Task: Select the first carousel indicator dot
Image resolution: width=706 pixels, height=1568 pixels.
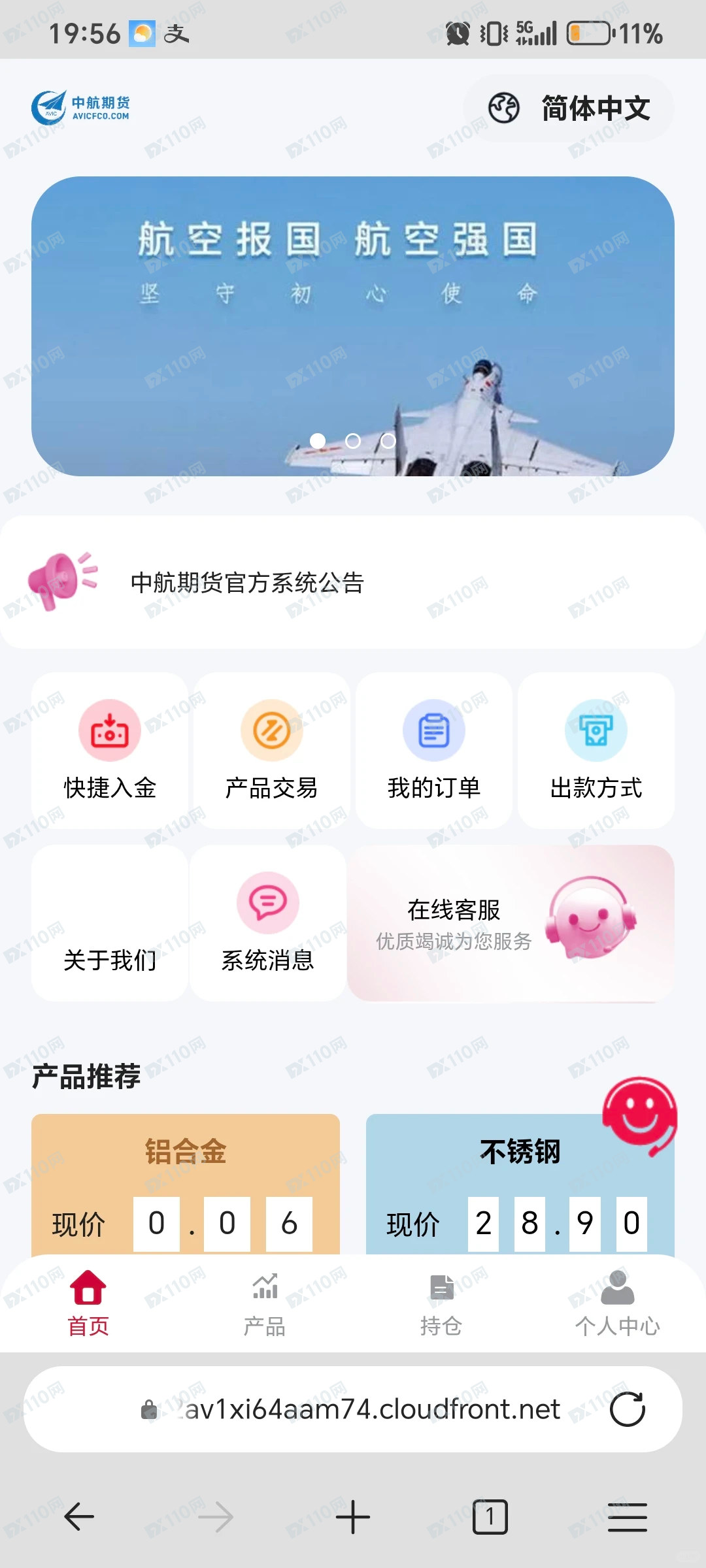Action: coord(319,442)
